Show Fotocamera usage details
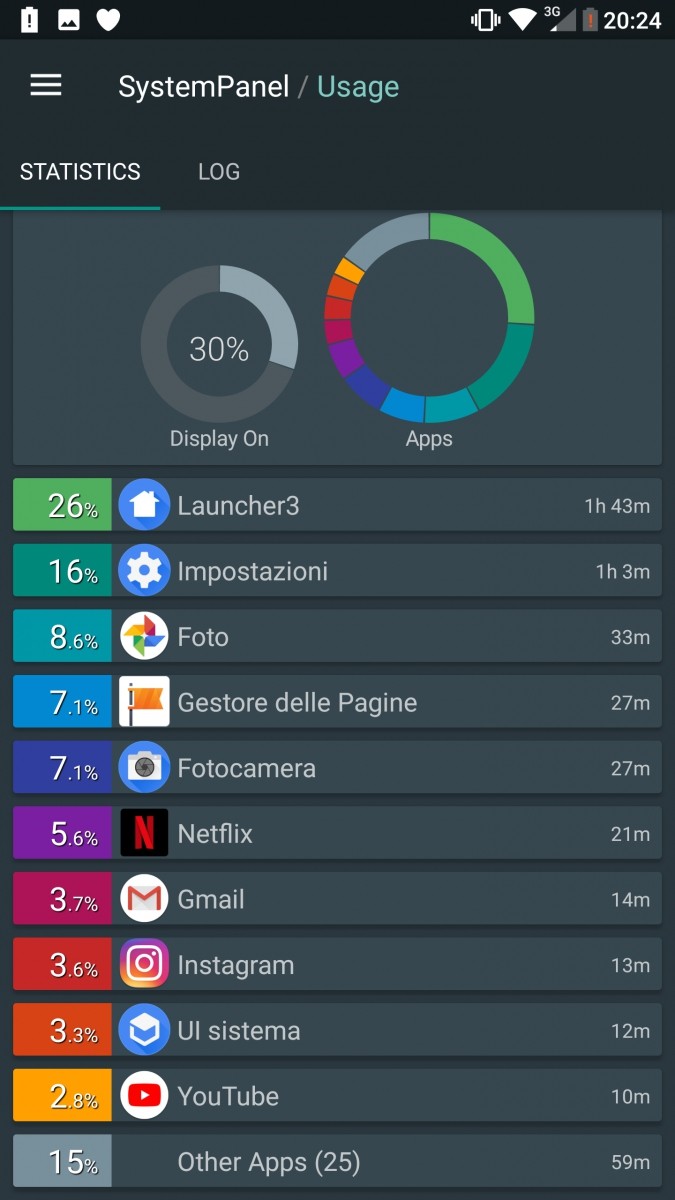 337,768
